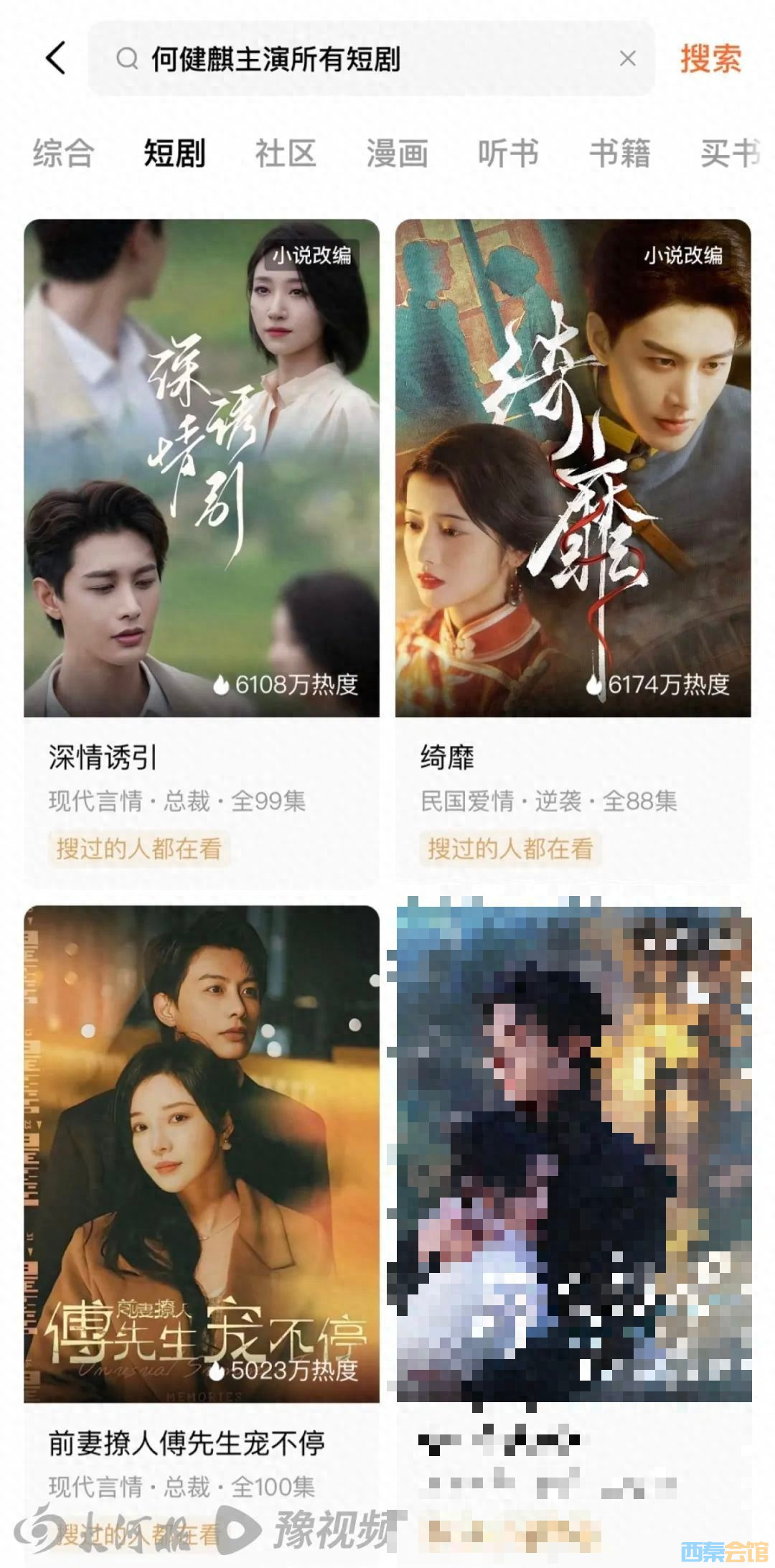Switch to the 听书 tab

click(508, 154)
